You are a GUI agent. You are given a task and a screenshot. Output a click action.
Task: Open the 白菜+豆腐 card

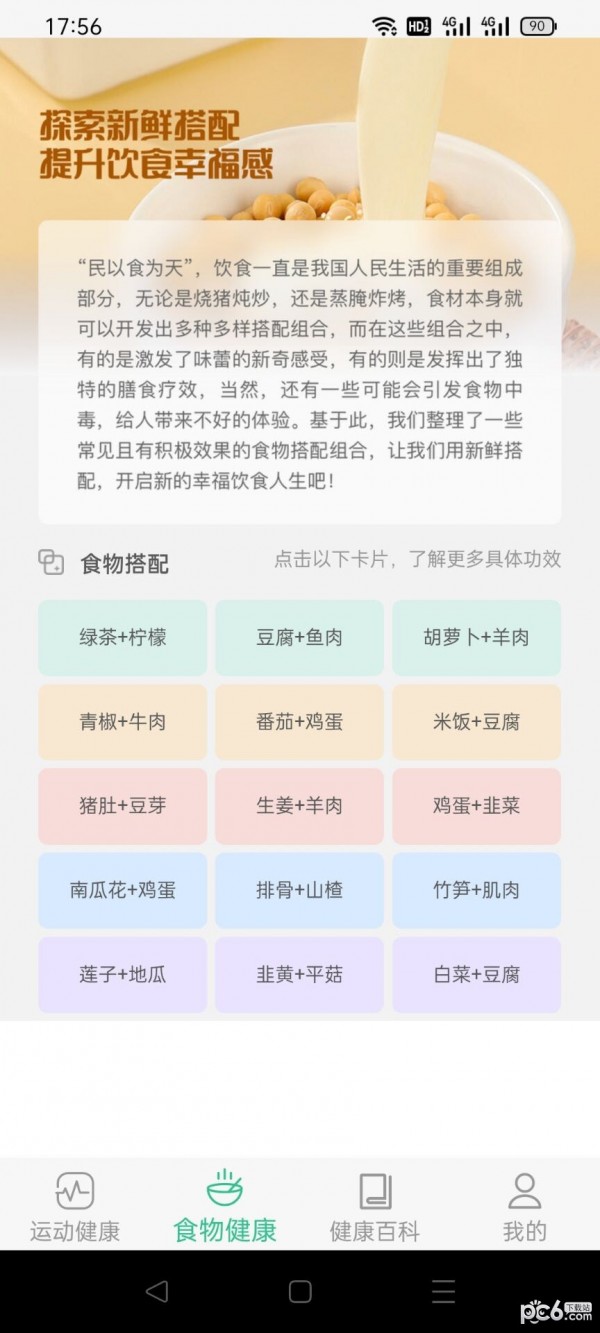click(x=476, y=973)
